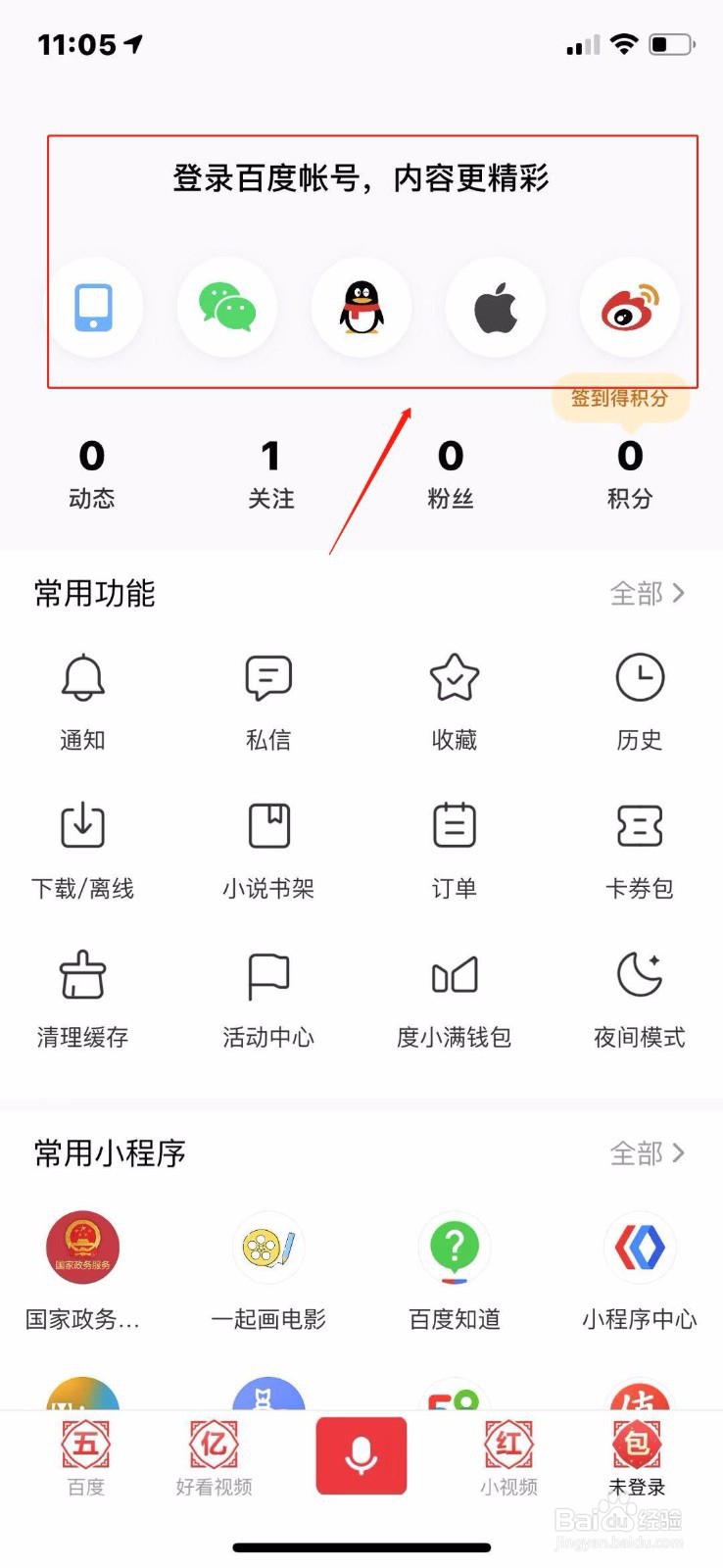Open 私信 private messages
The width and height of the screenshot is (723, 1568).
pyautogui.click(x=268, y=702)
